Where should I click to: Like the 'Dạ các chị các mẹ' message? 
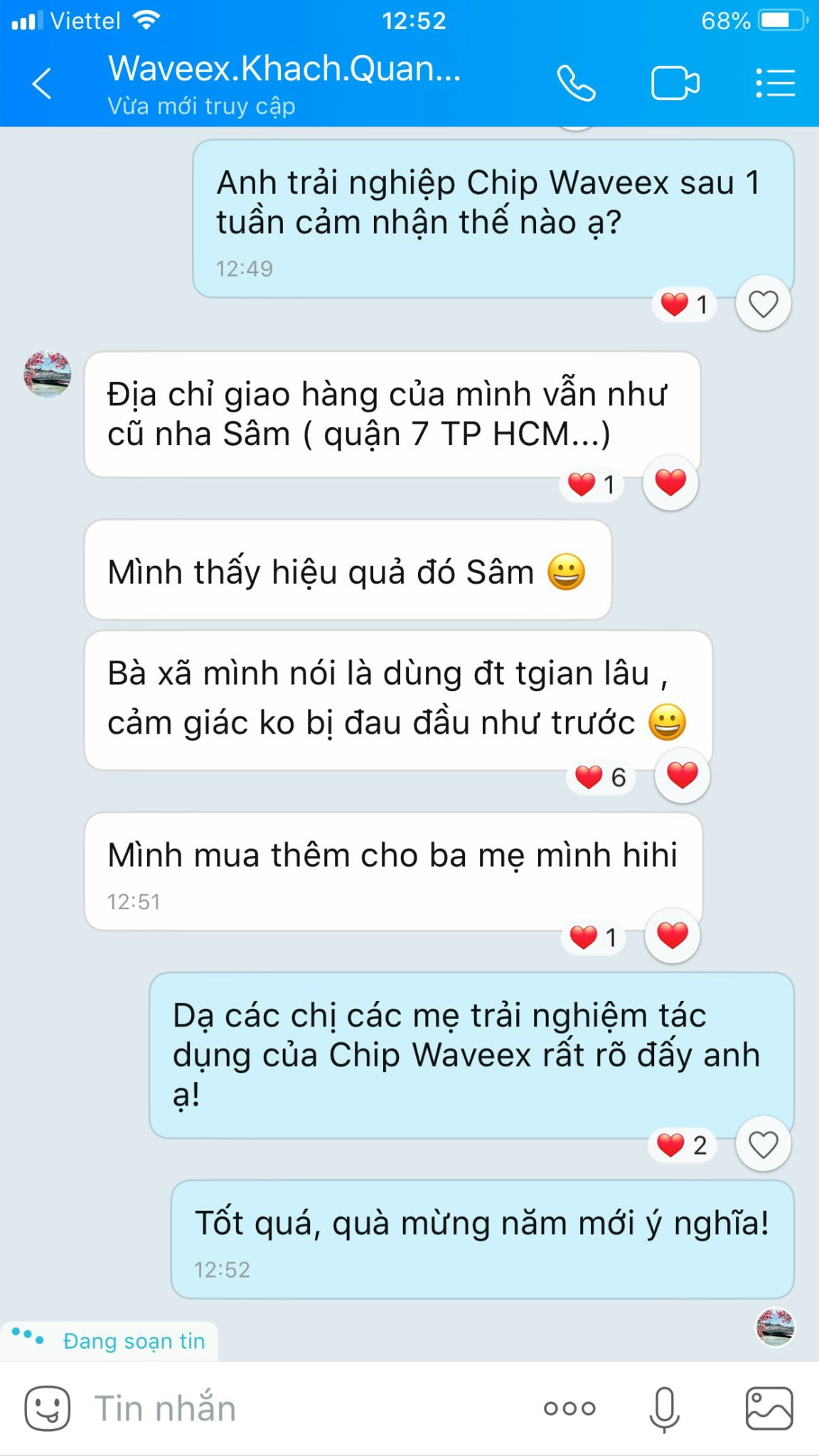(x=763, y=1145)
